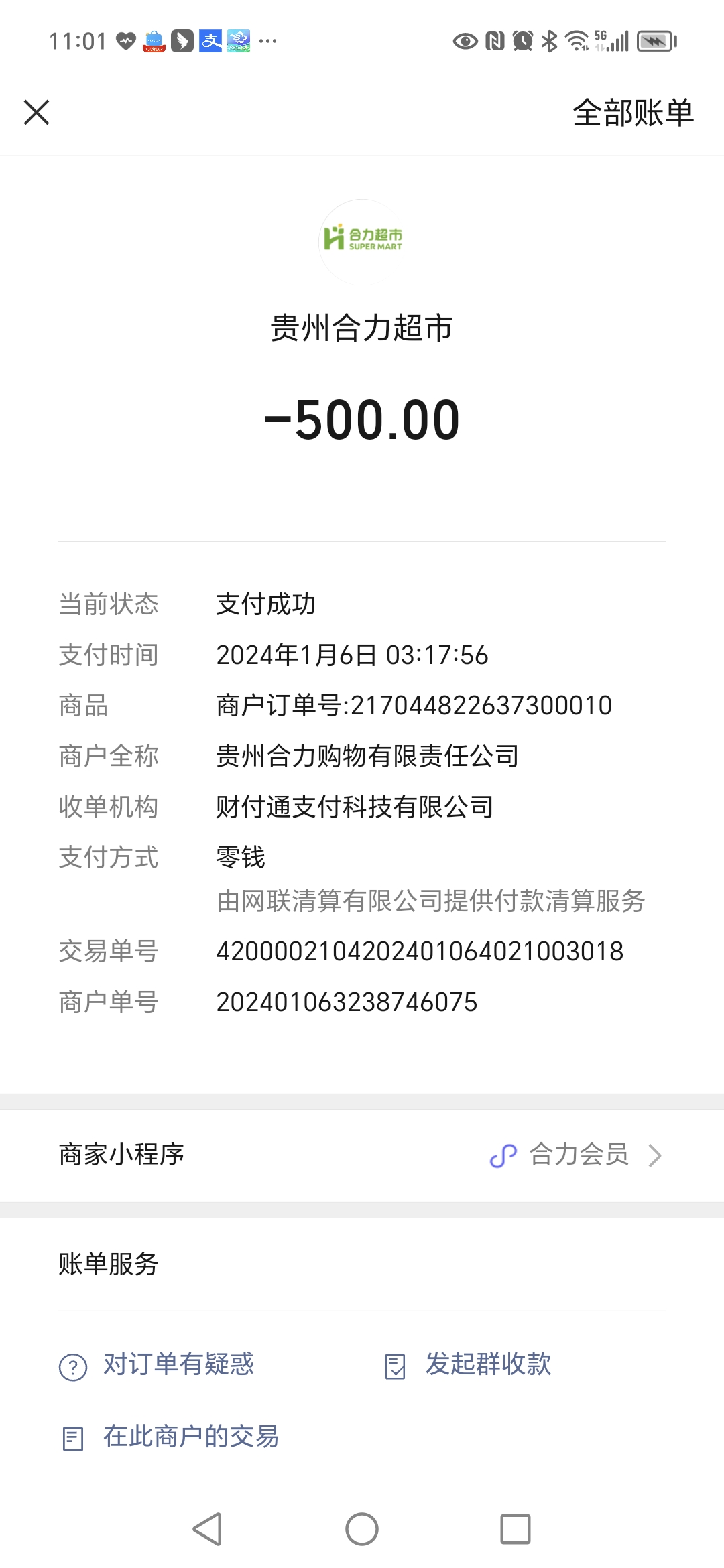Open the 贵州合力超市 merchant logo
The width and height of the screenshot is (724, 1568).
point(362,241)
